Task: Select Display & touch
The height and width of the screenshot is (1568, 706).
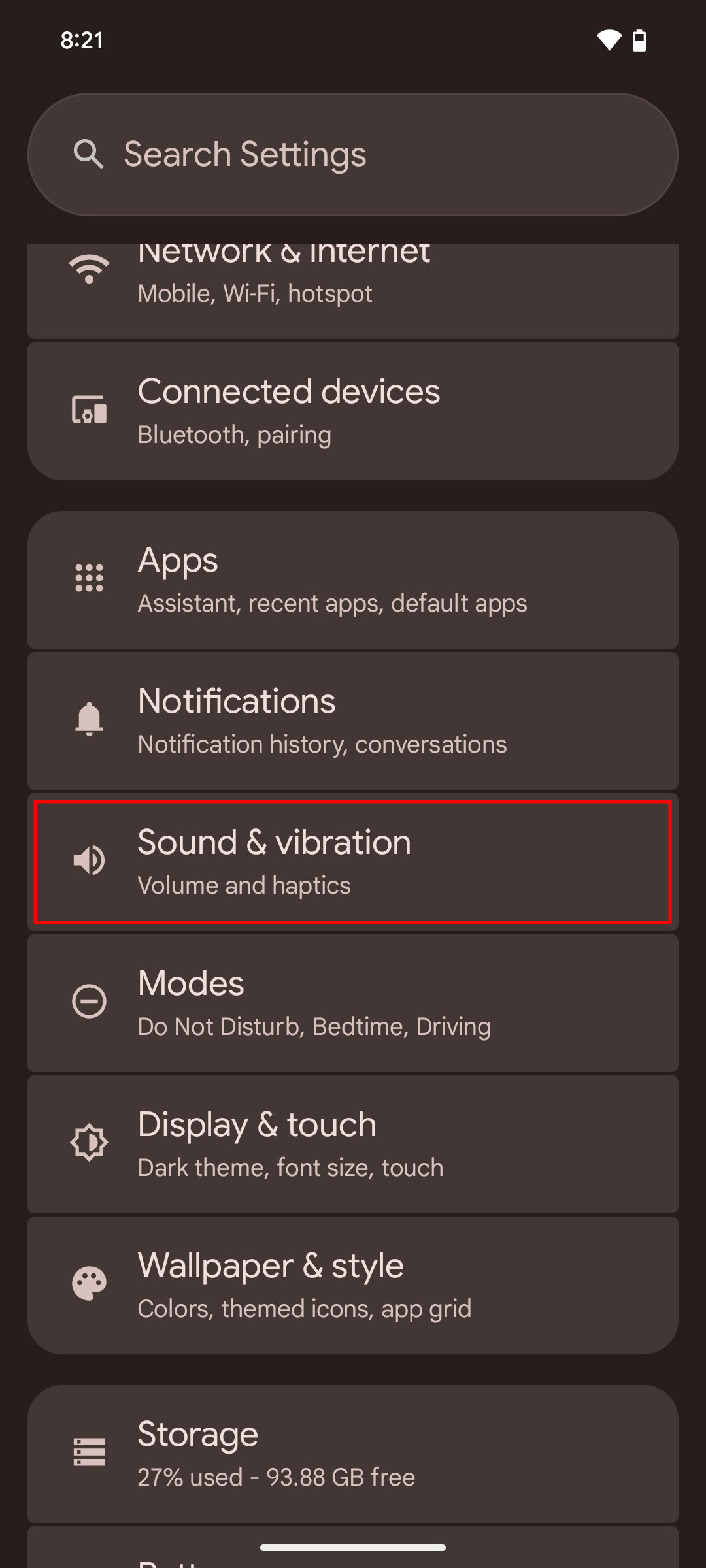Action: [353, 1144]
